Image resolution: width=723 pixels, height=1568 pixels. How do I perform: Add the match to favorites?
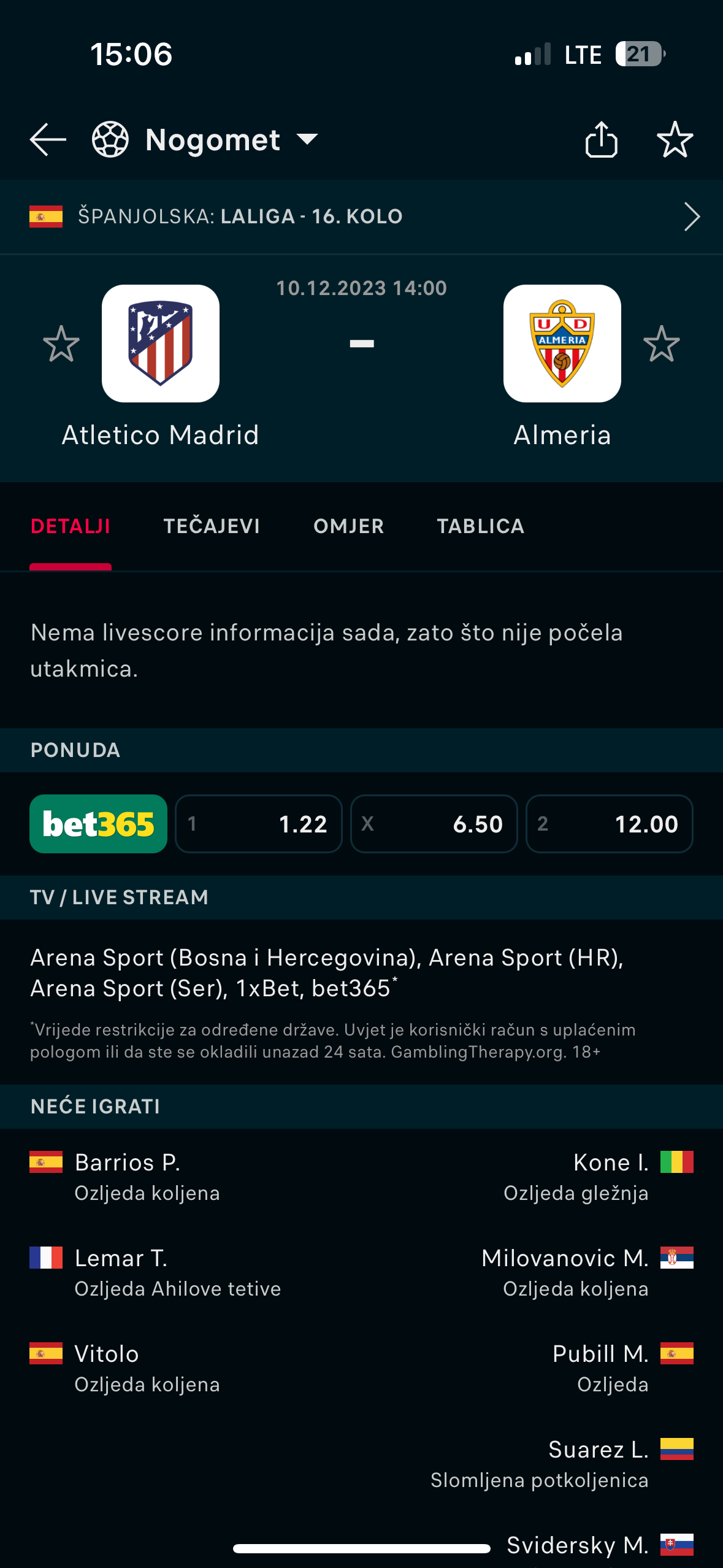tap(675, 140)
